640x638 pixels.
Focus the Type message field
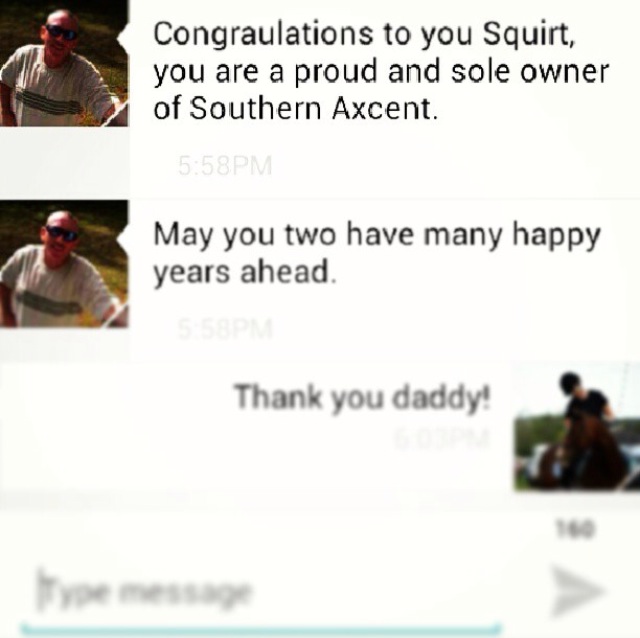click(260, 591)
